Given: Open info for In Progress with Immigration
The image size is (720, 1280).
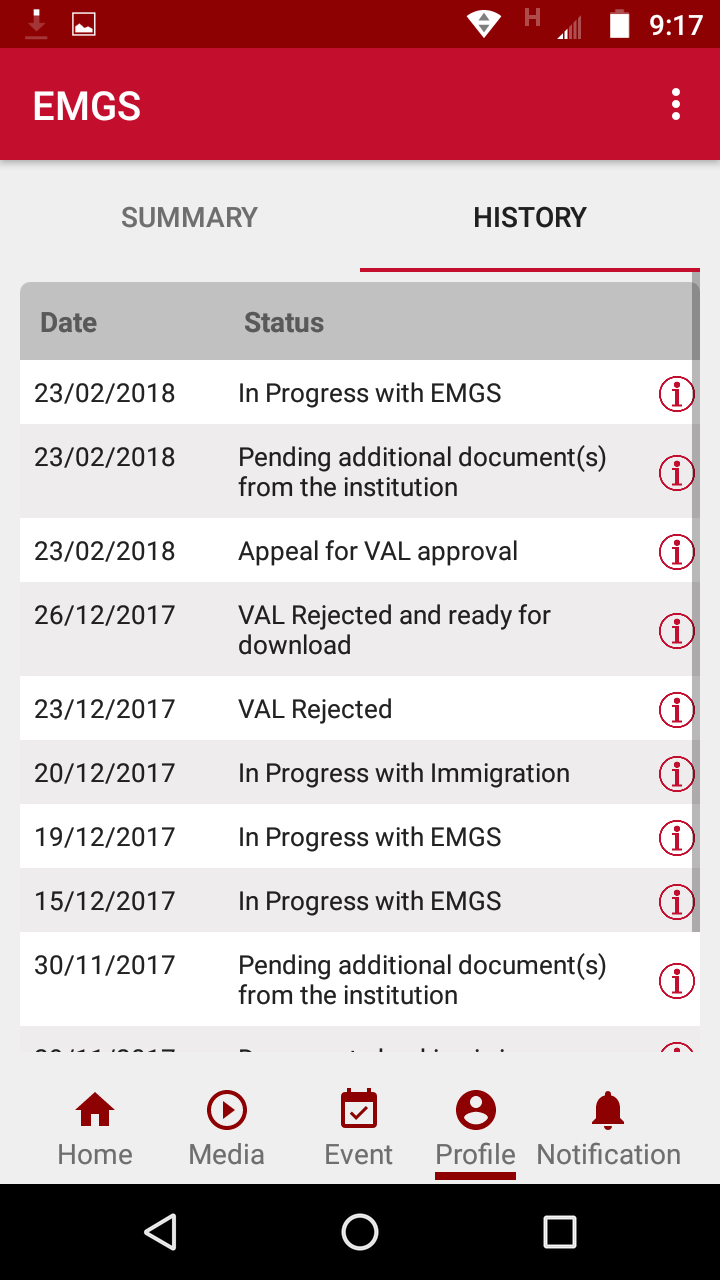Looking at the screenshot, I should 676,773.
